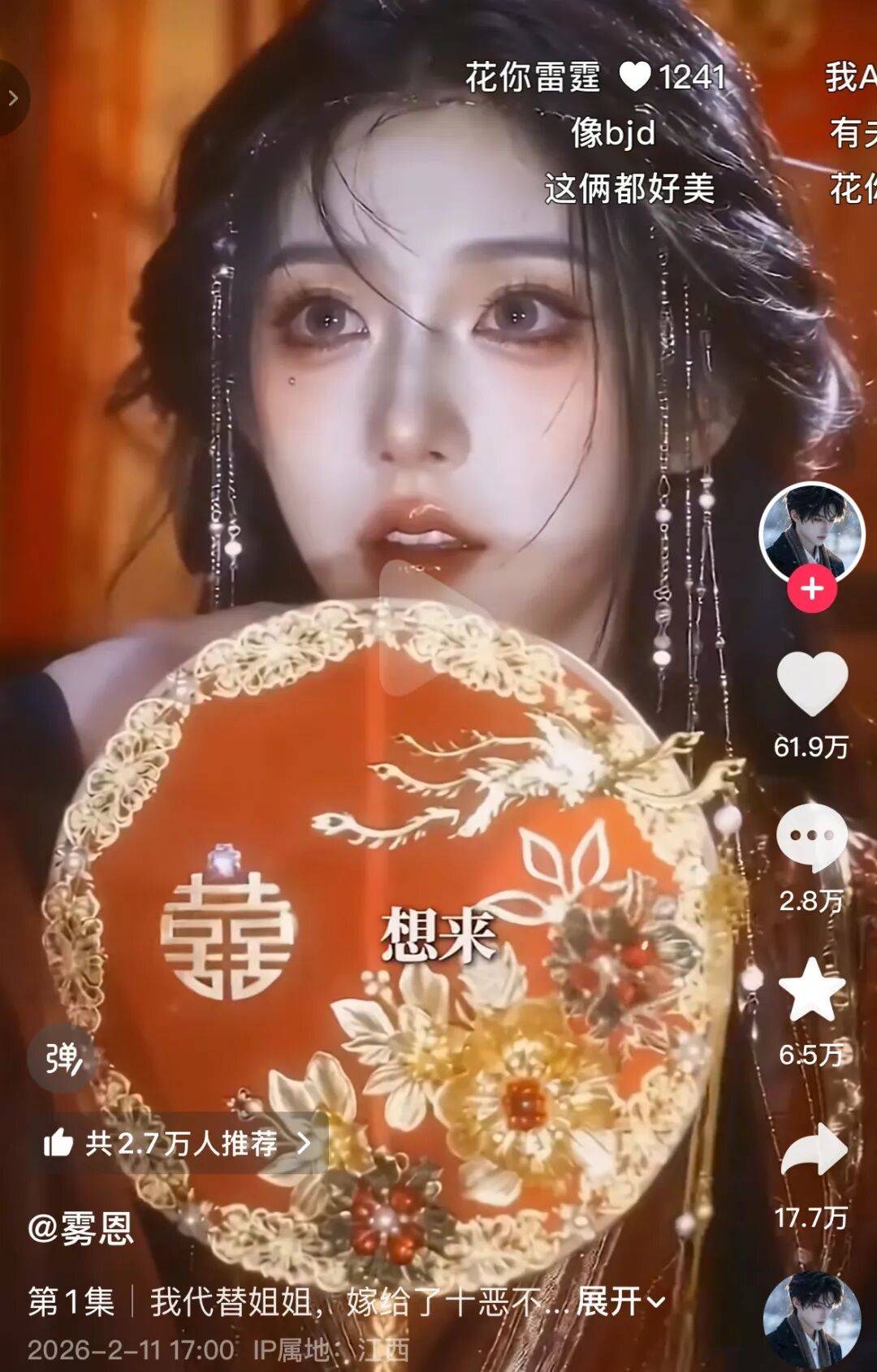Screen dimensions: 877x1372
Task: Like the 花你雷霆 bullet comment
Action: point(635,77)
